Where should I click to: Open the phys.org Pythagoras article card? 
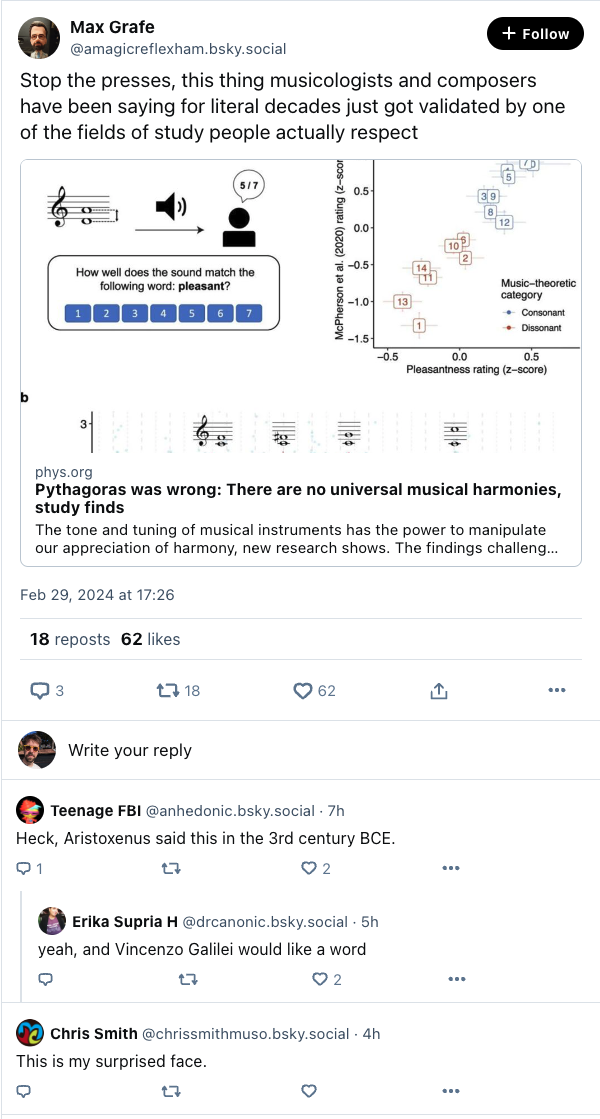point(300,363)
